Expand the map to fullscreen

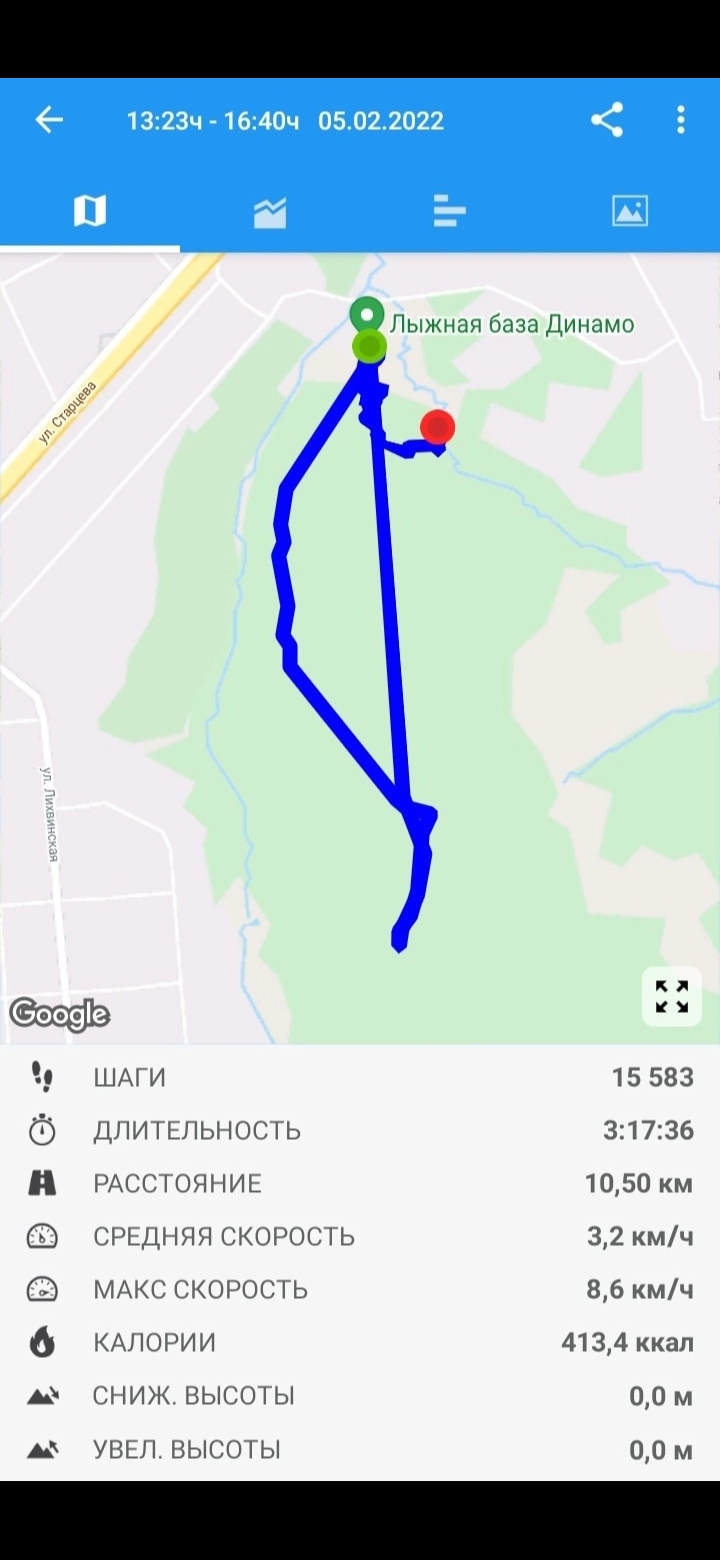(x=672, y=996)
